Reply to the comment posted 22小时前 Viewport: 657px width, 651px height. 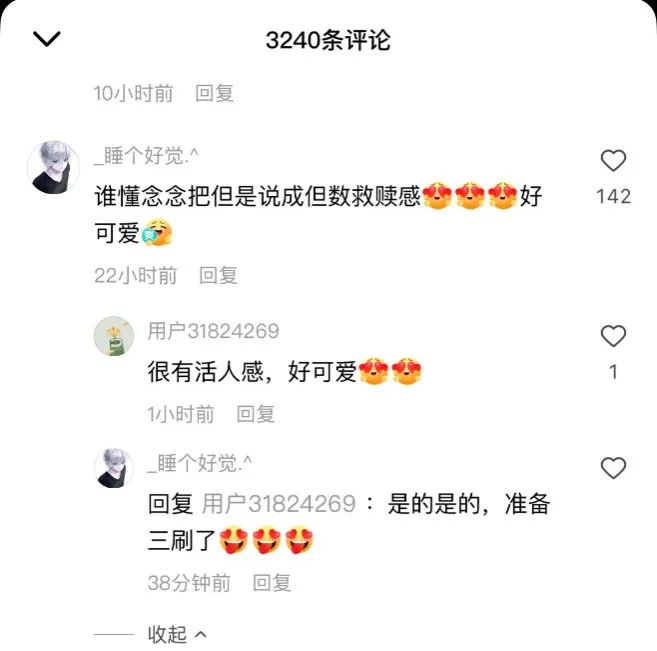click(218, 275)
